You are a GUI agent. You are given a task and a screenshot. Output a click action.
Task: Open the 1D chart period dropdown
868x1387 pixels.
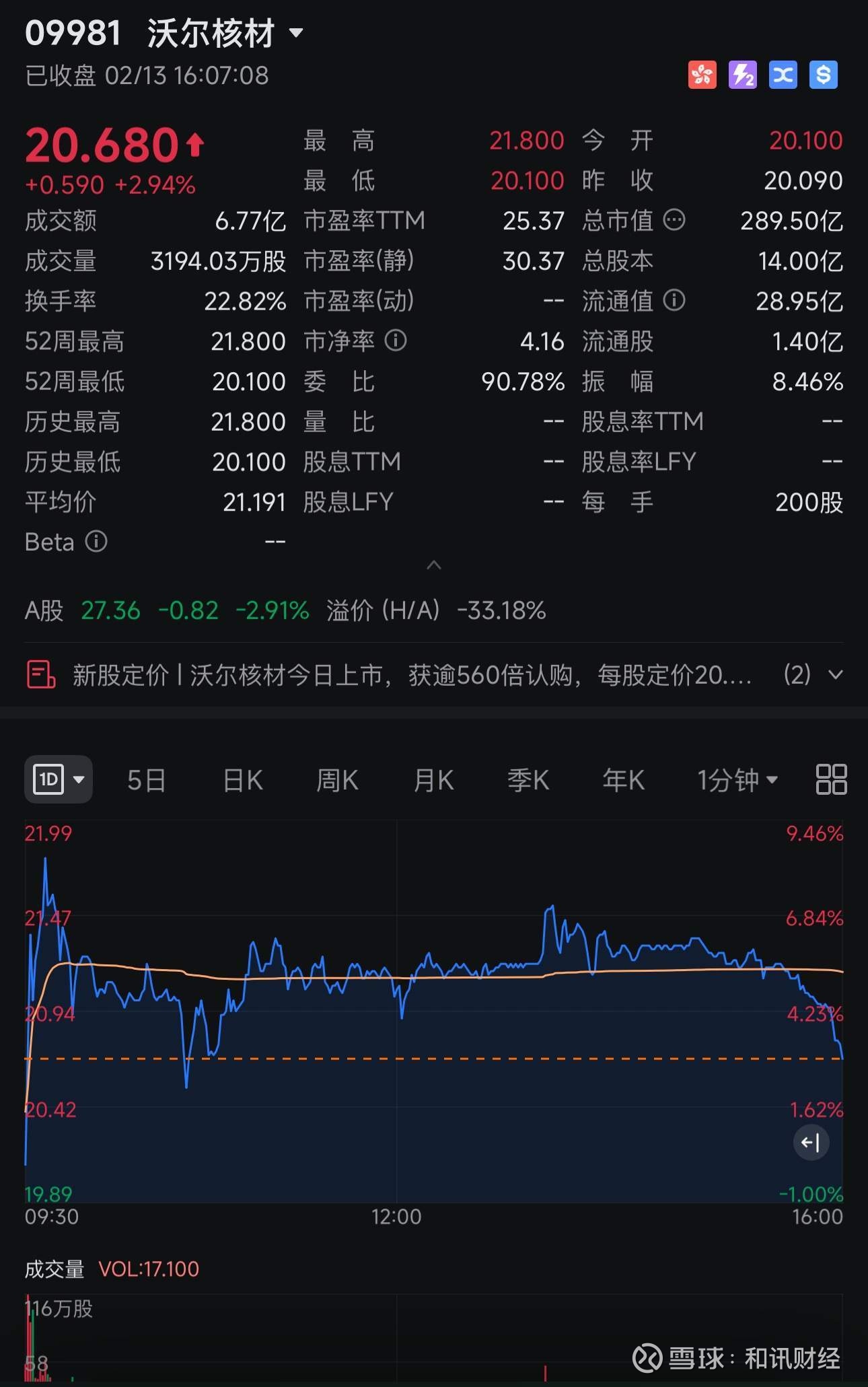[59, 780]
